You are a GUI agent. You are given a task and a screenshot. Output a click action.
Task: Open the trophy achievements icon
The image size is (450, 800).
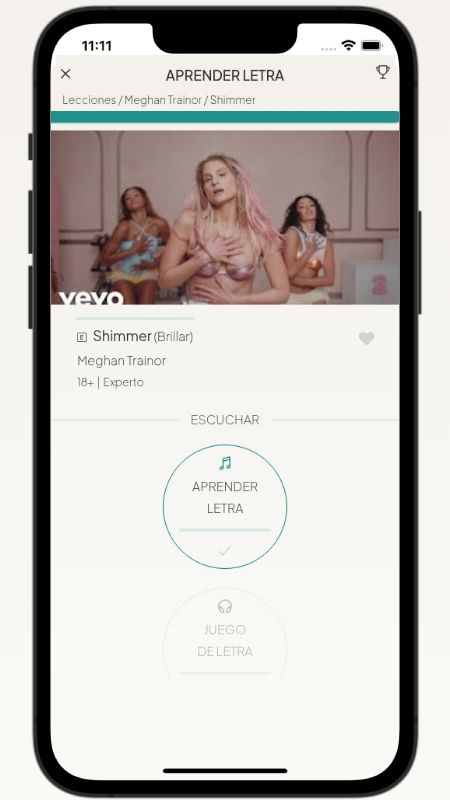[383, 72]
